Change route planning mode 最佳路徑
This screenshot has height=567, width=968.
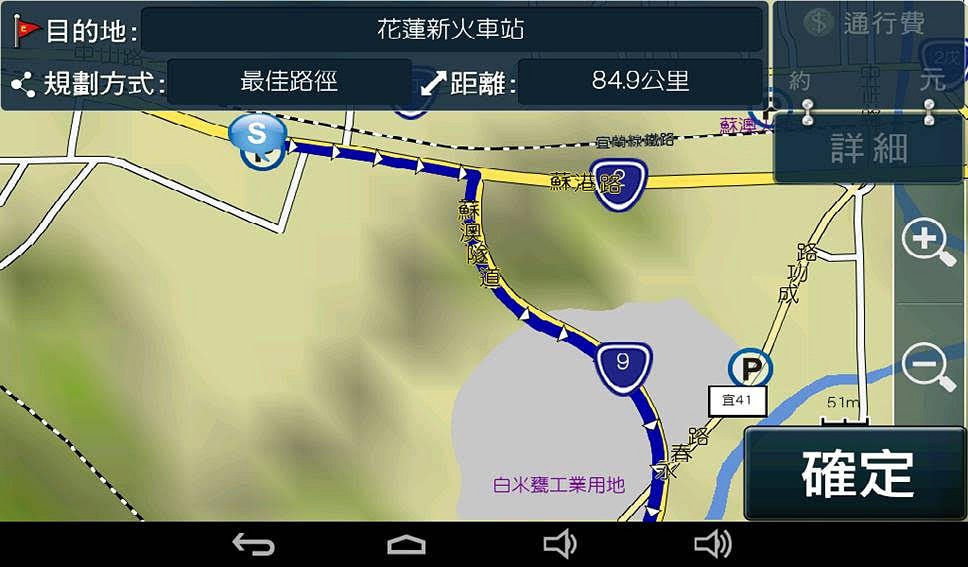tap(289, 81)
